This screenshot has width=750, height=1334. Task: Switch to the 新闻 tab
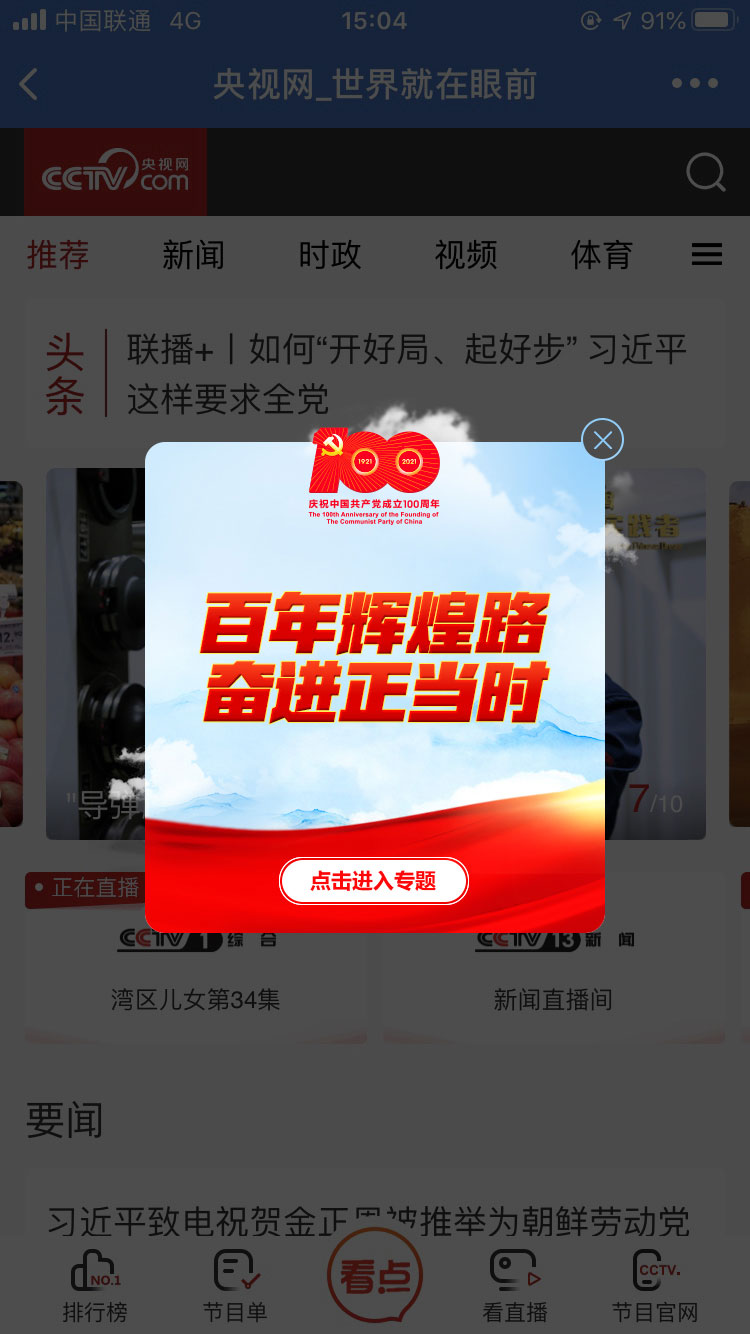click(193, 255)
